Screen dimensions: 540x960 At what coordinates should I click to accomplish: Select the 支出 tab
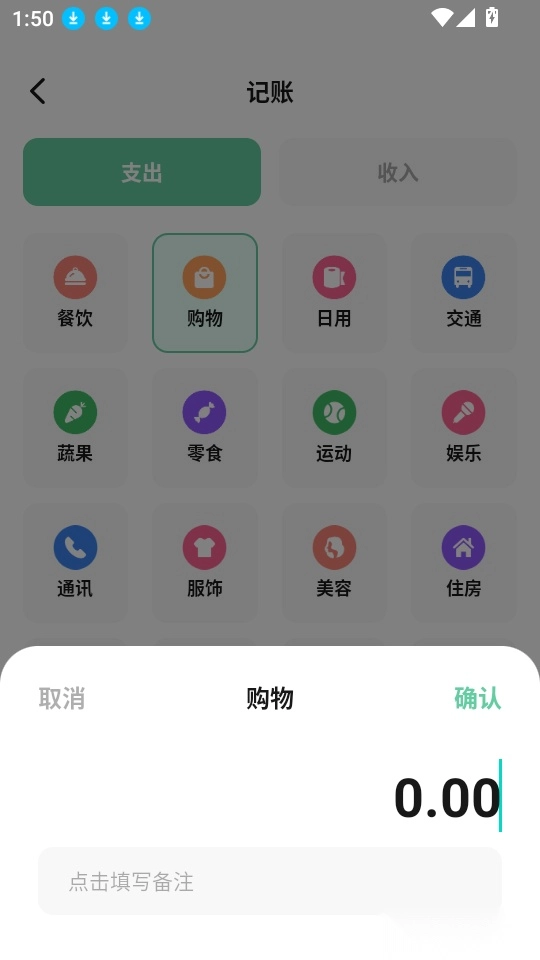tap(142, 172)
